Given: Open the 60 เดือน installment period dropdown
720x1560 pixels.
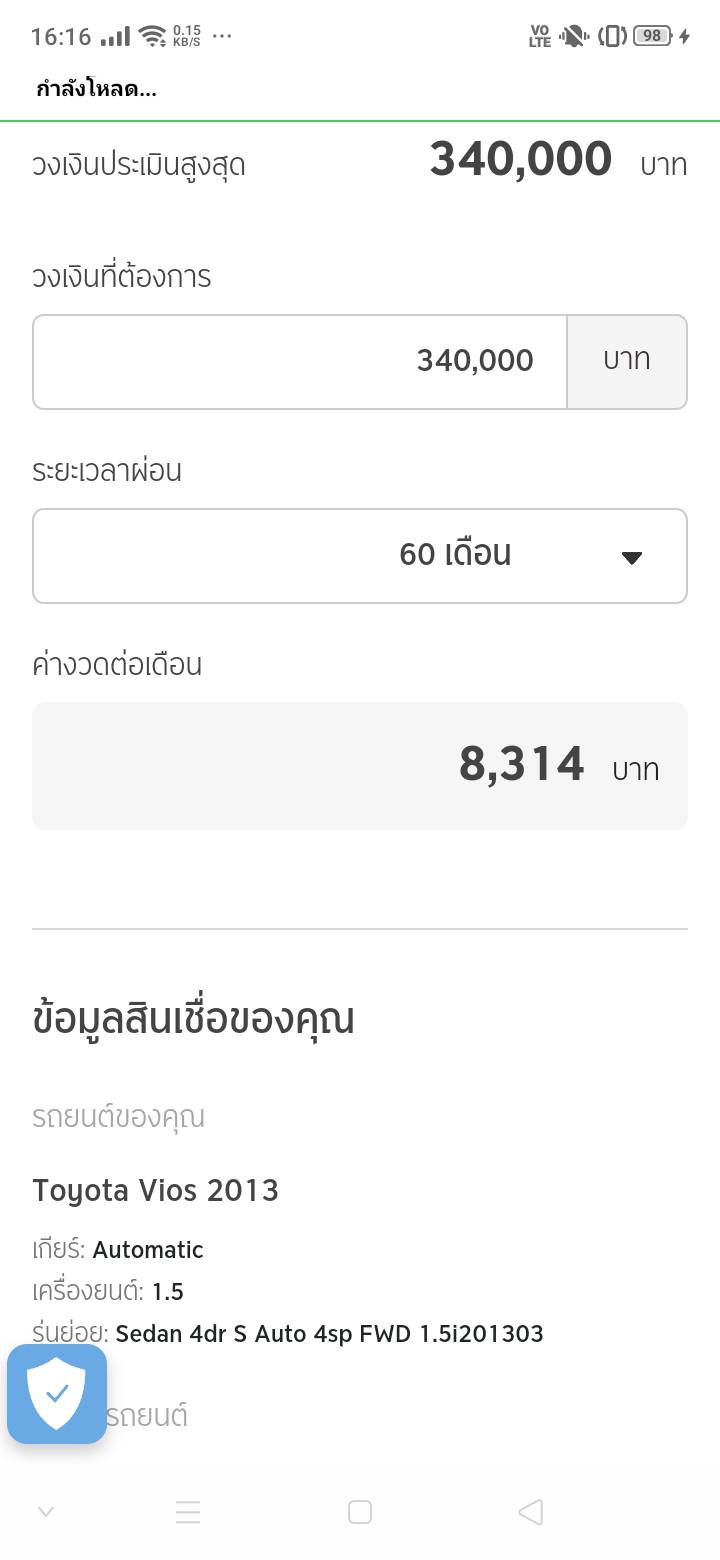Looking at the screenshot, I should pyautogui.click(x=360, y=555).
